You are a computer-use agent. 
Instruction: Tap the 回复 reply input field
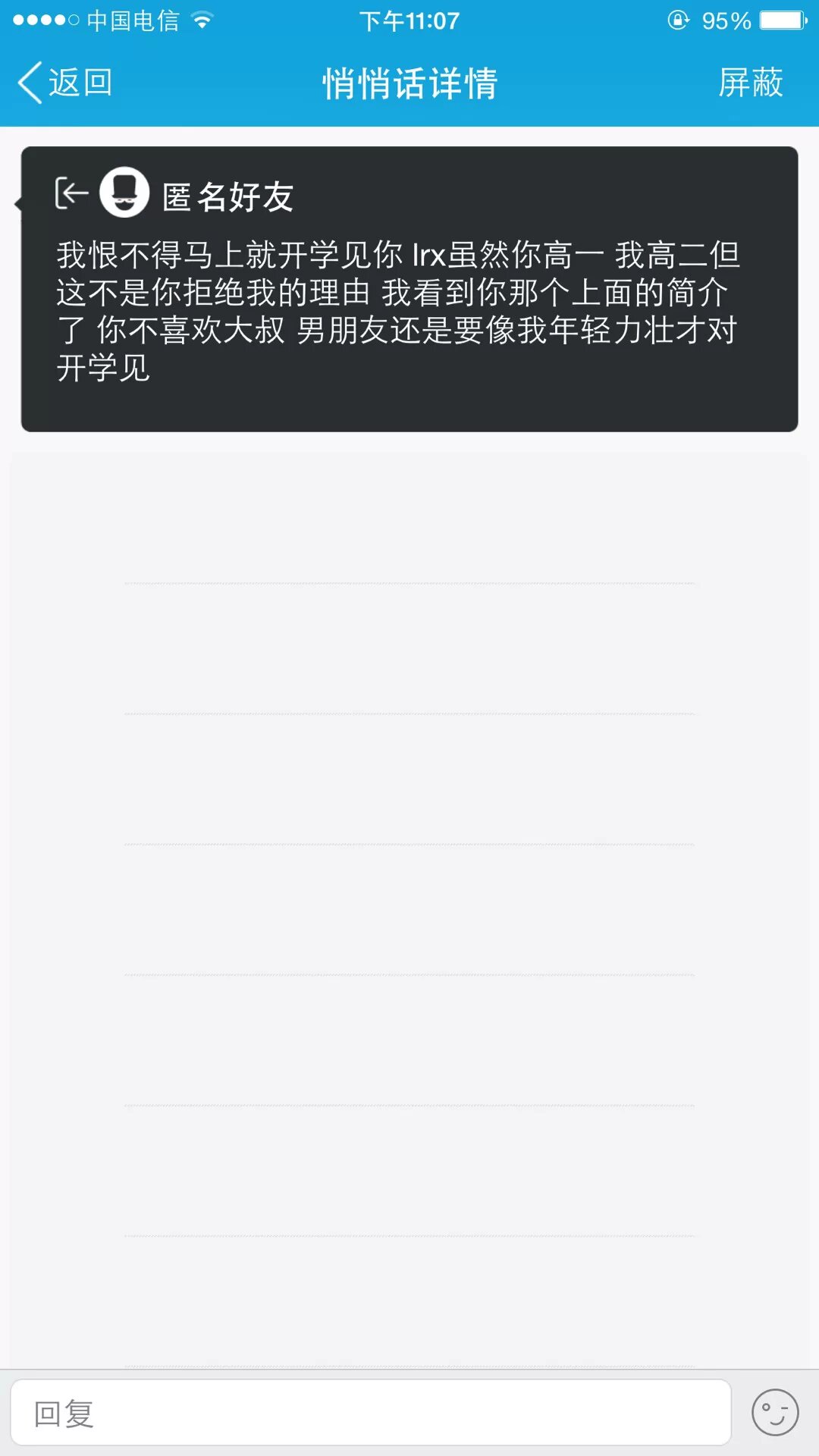[371, 1414]
